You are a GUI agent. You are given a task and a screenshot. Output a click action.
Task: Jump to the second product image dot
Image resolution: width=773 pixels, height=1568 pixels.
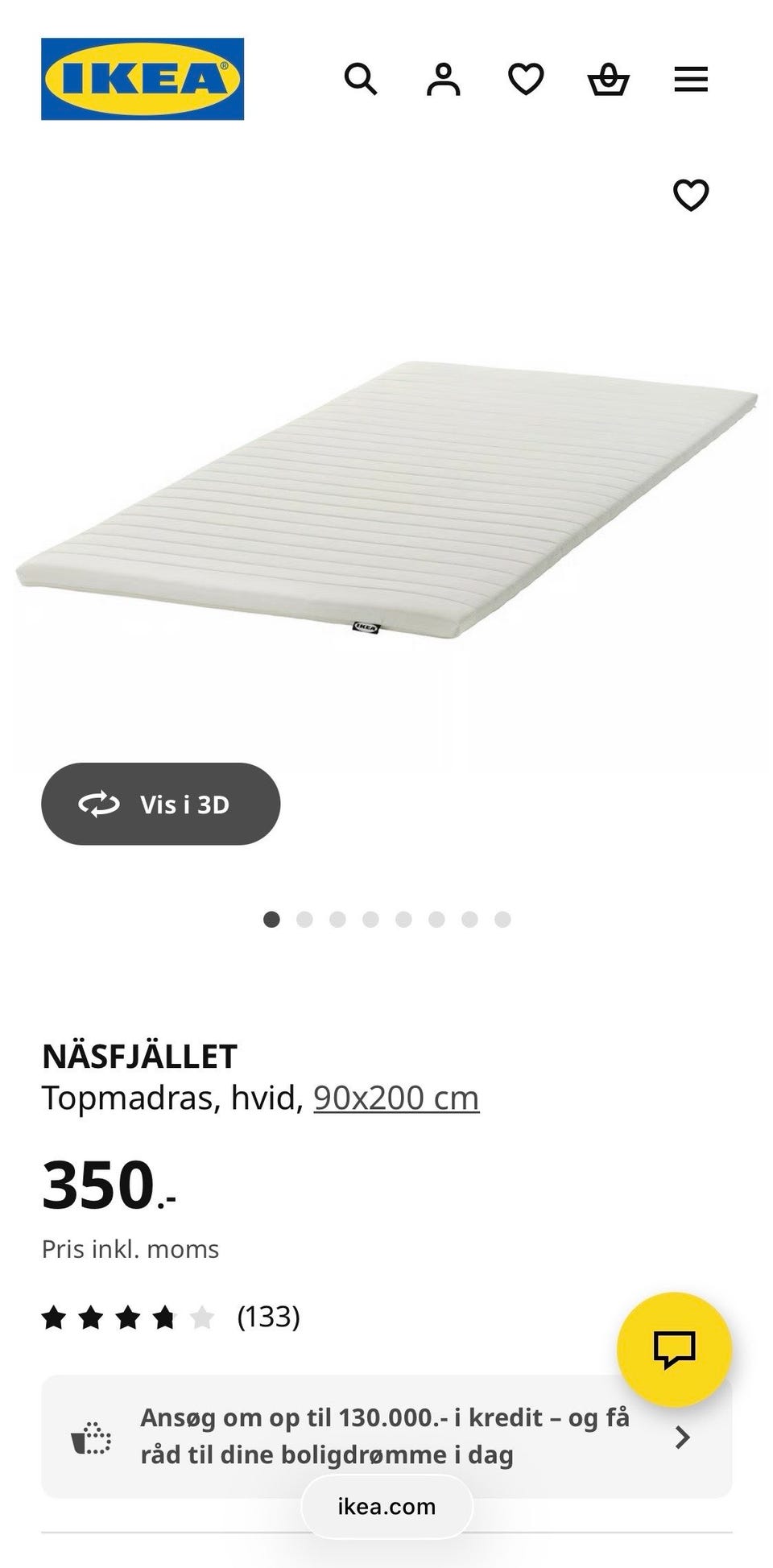[304, 919]
